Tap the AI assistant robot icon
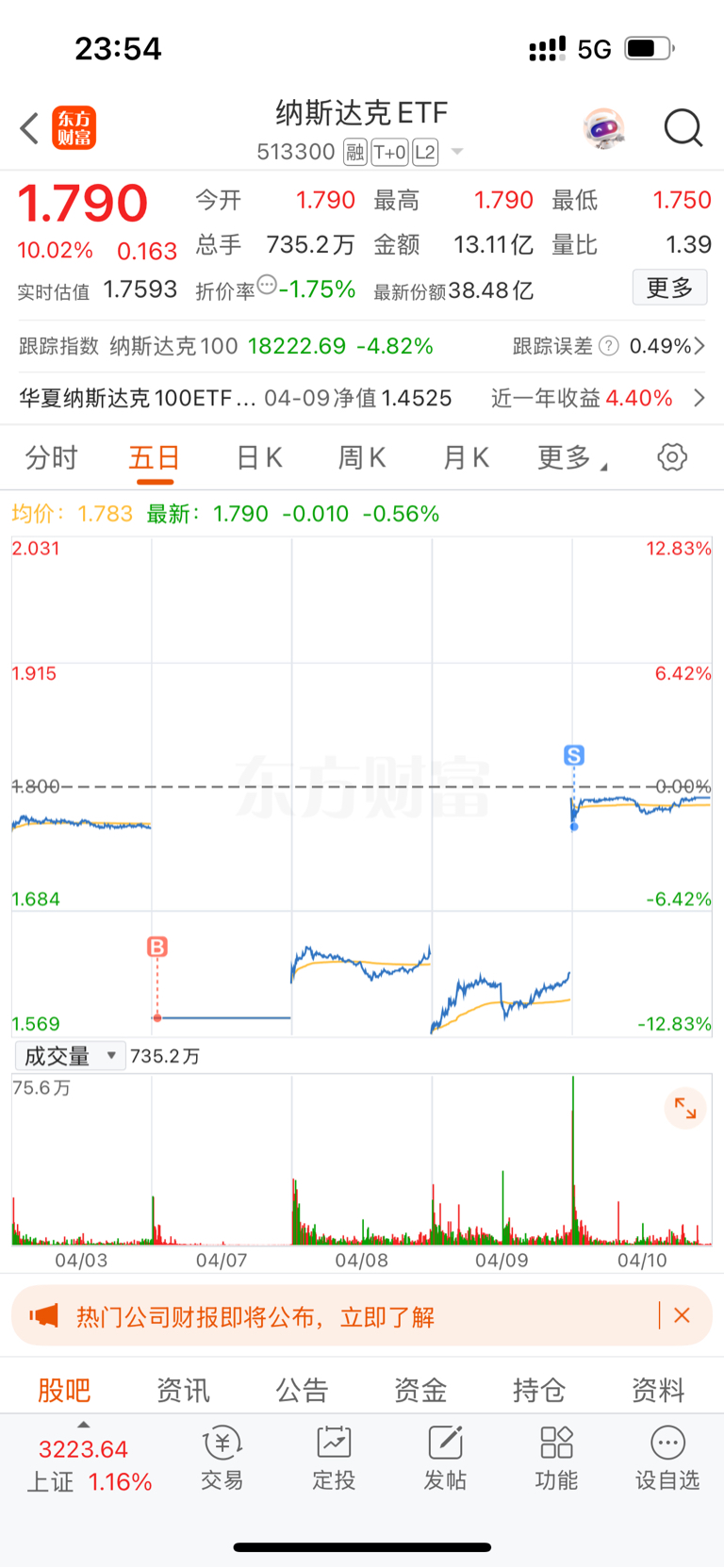This screenshot has width=724, height=1568. pos(604,128)
